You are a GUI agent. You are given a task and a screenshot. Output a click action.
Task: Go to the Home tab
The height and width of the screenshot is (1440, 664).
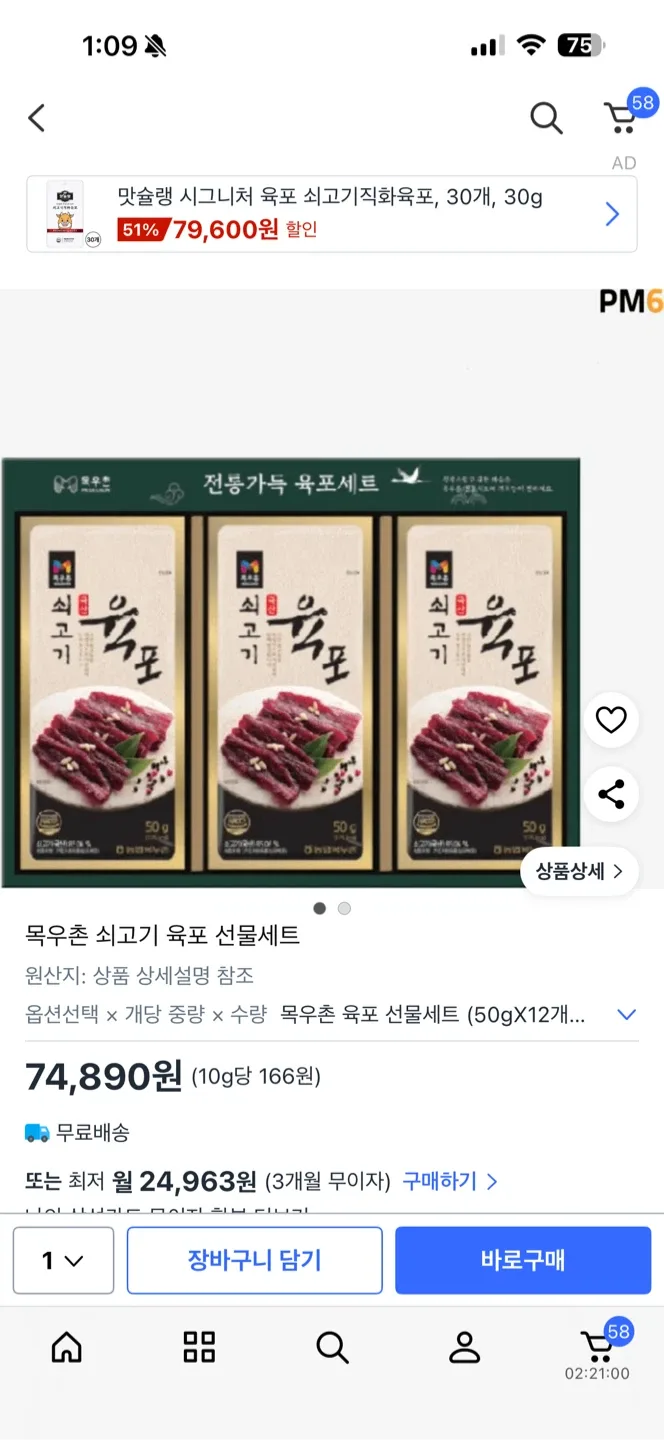pos(67,1347)
